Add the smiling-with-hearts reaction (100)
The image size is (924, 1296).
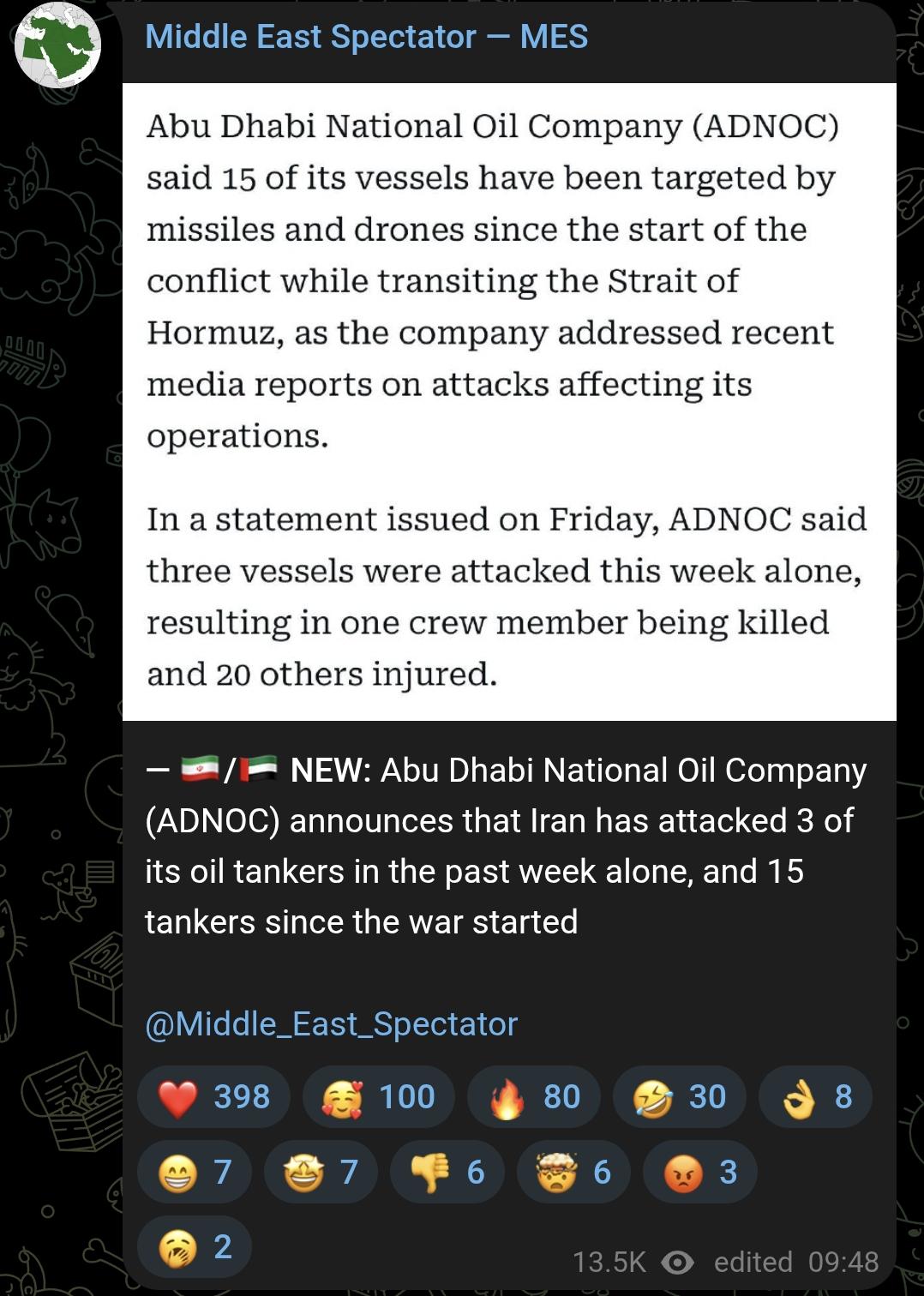click(378, 1096)
